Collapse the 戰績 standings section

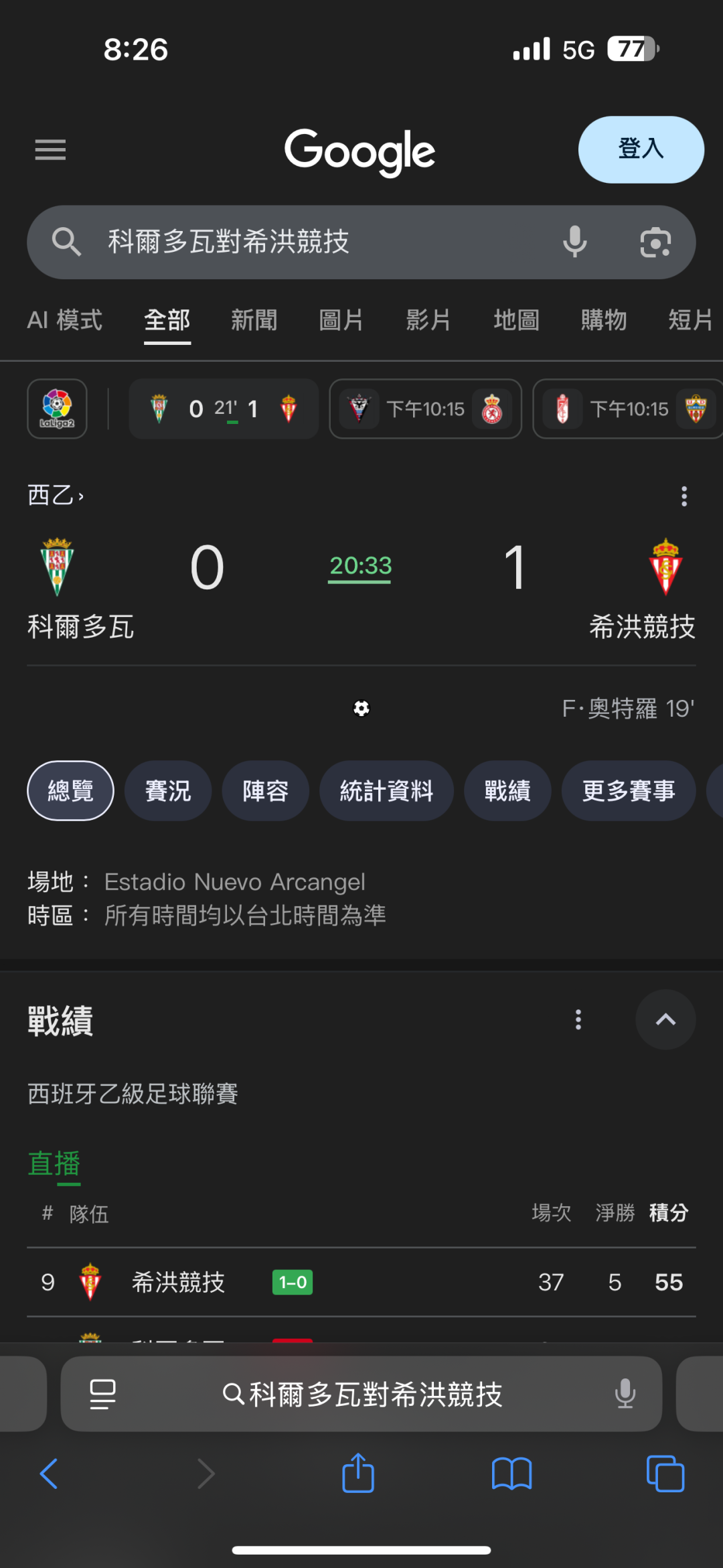665,1019
